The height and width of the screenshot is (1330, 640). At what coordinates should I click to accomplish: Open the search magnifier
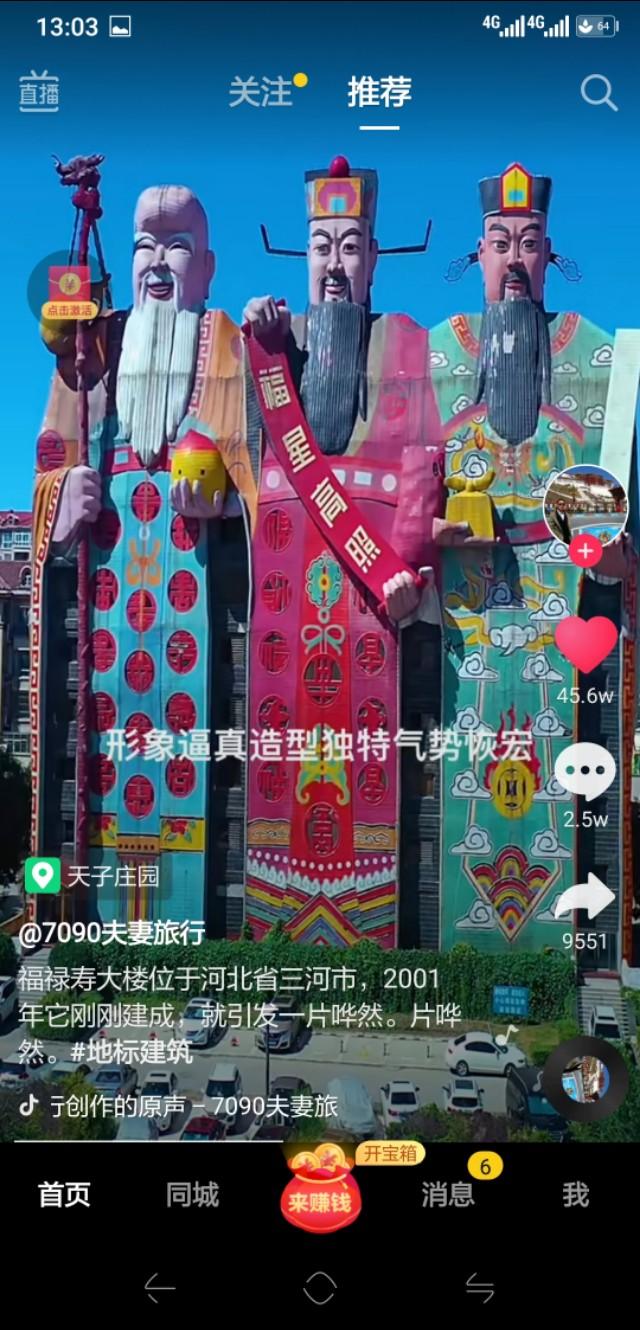point(598,93)
